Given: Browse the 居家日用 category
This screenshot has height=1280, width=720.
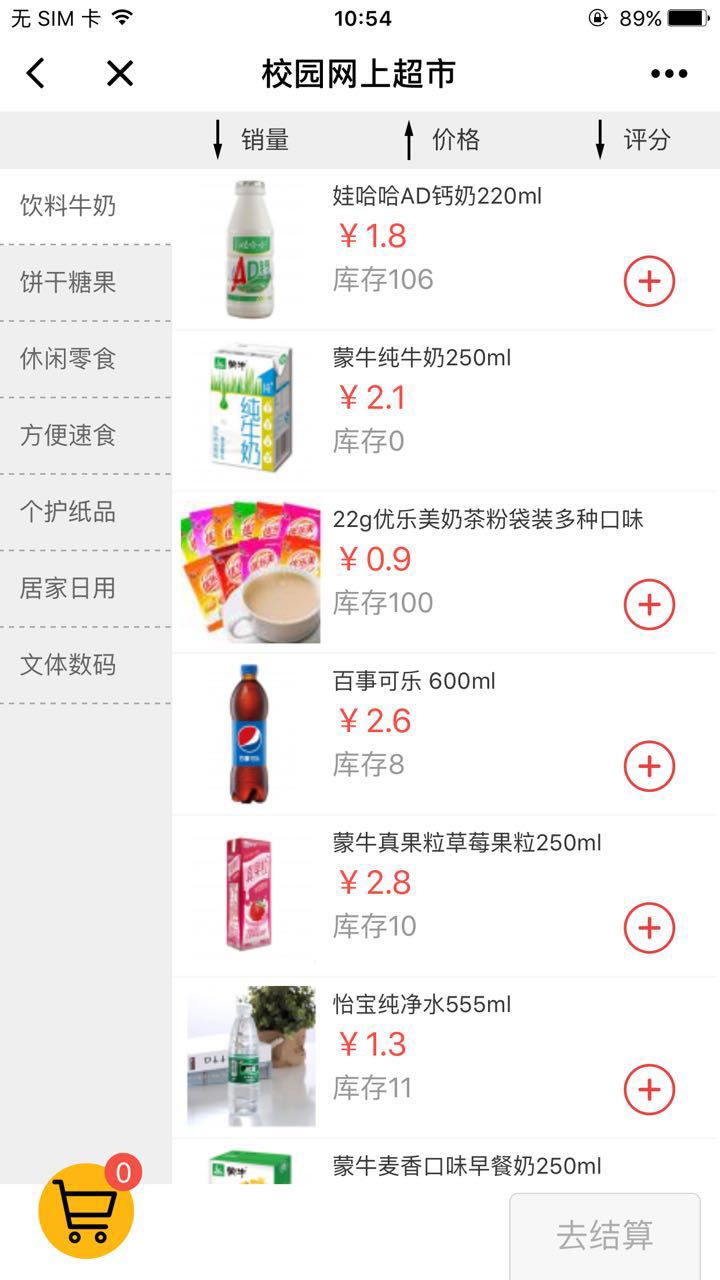Looking at the screenshot, I should [x=68, y=588].
